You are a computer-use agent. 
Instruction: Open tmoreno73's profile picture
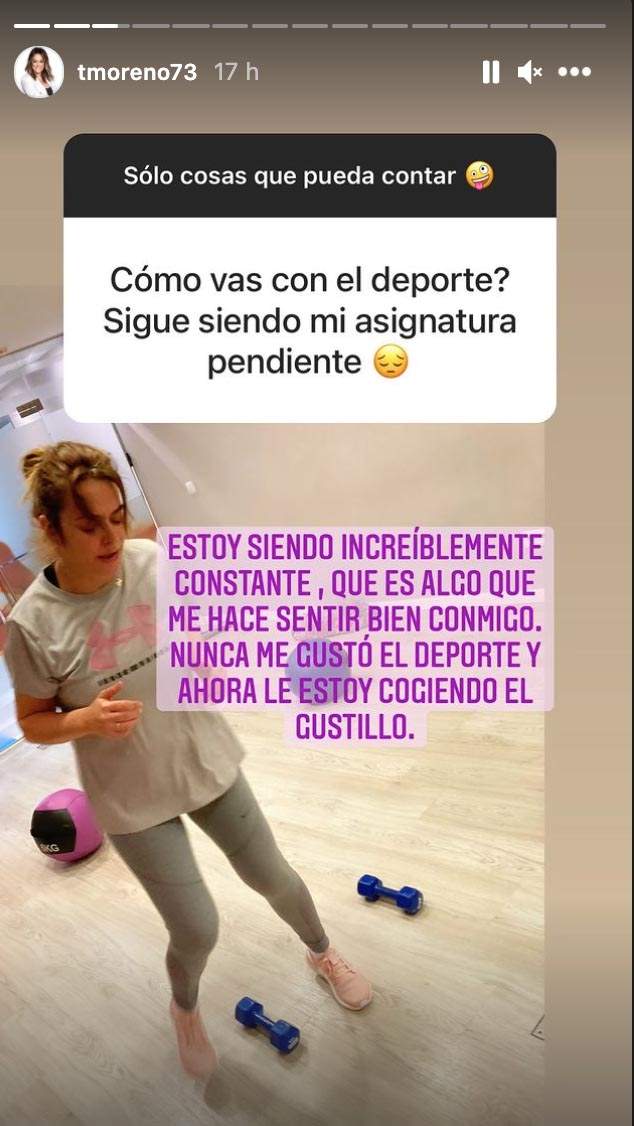(39, 72)
